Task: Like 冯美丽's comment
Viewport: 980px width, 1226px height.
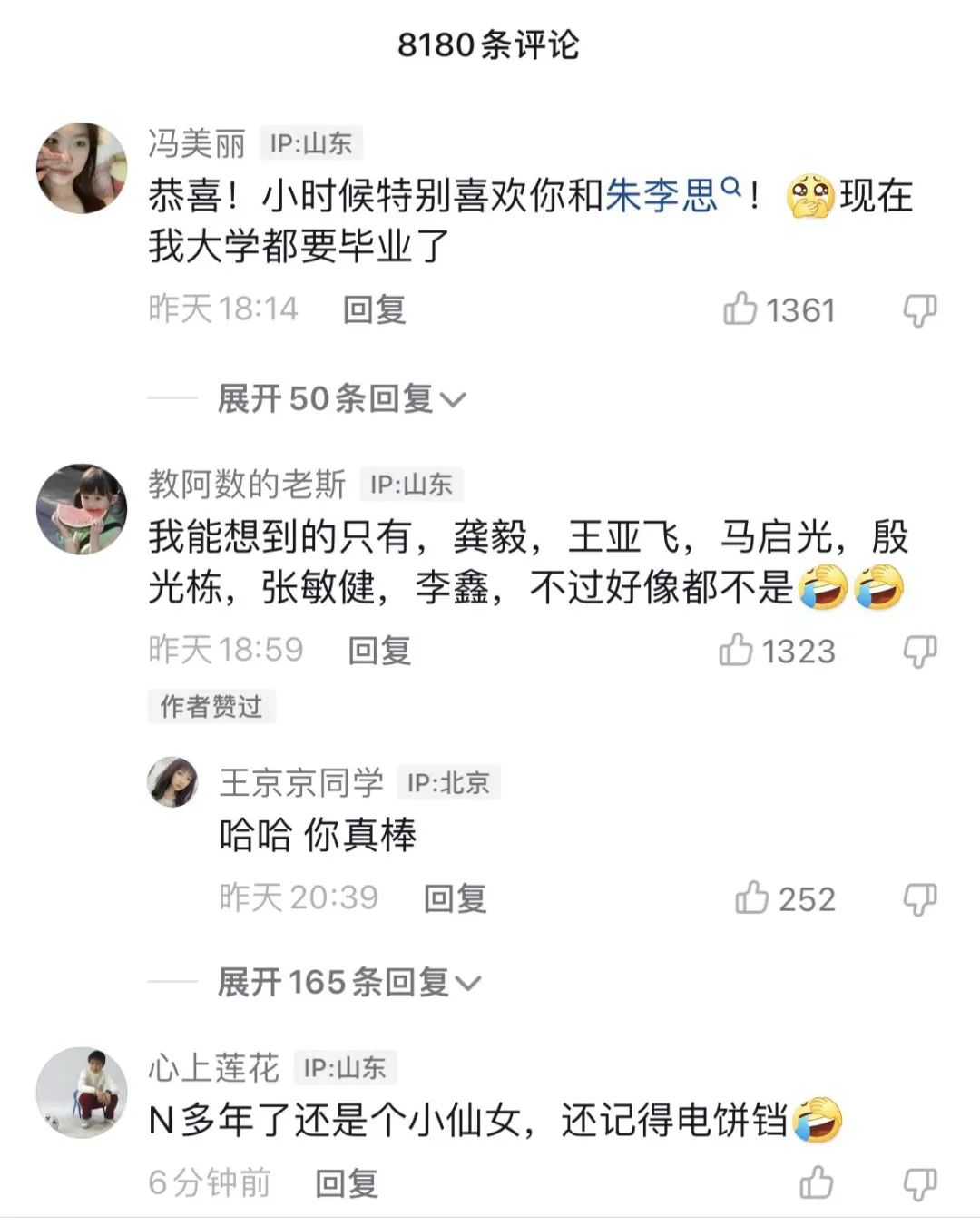Action: click(740, 309)
